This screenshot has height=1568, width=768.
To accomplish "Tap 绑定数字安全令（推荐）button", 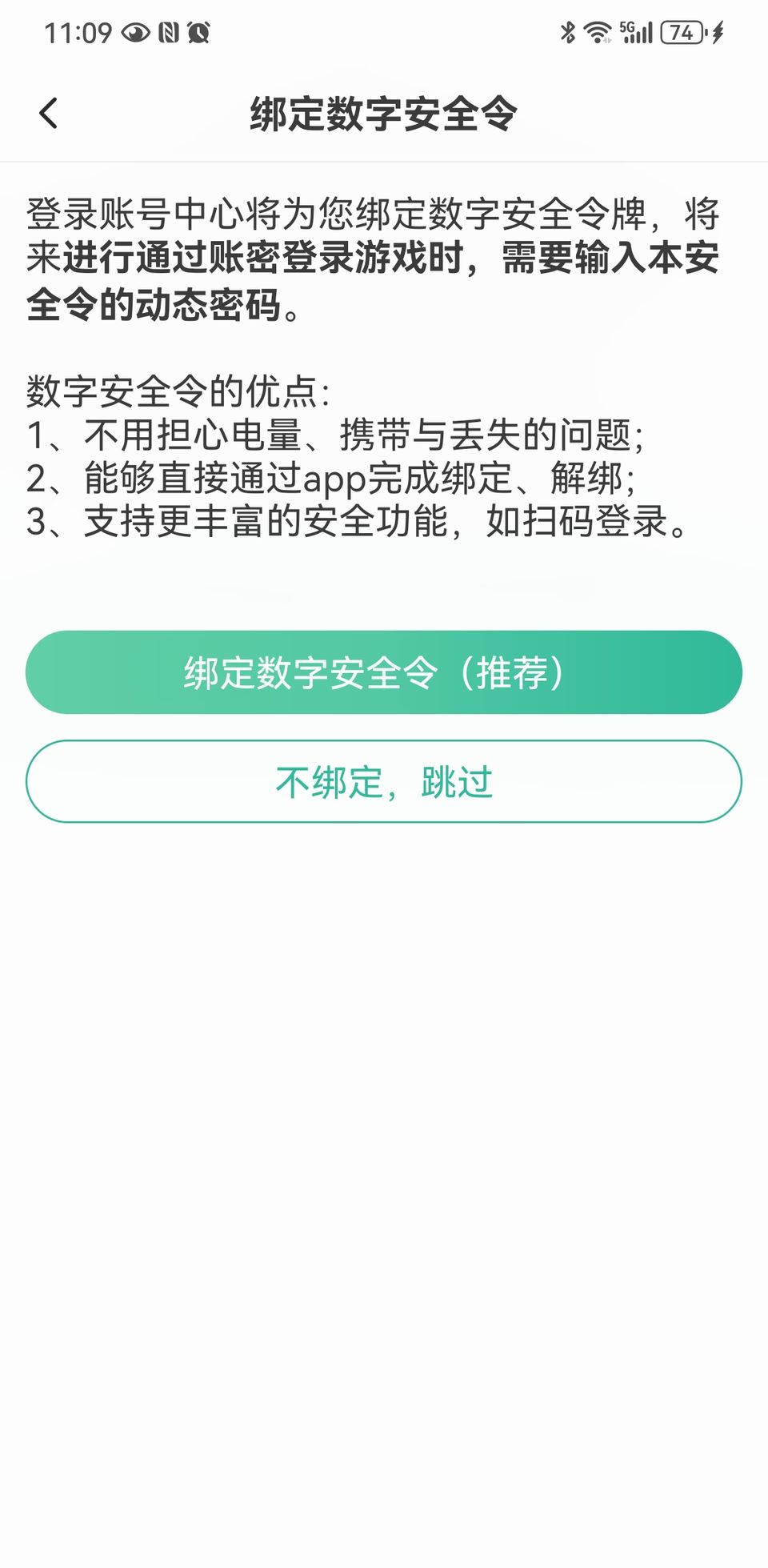I will [x=384, y=672].
